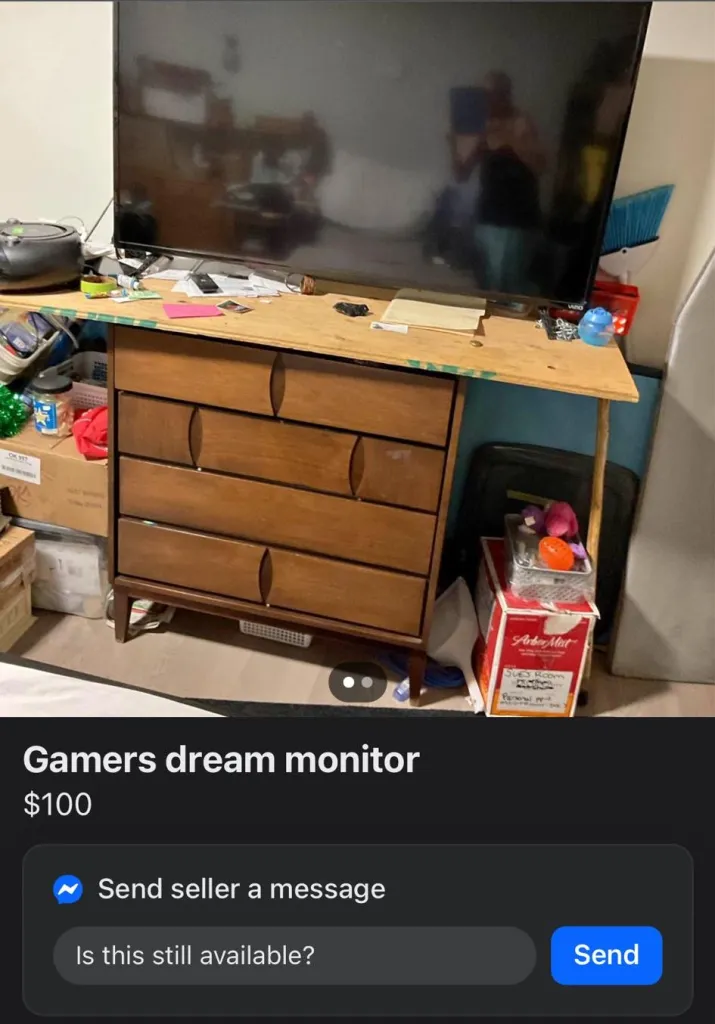
Task: Send the message to the seller
Action: (606, 955)
